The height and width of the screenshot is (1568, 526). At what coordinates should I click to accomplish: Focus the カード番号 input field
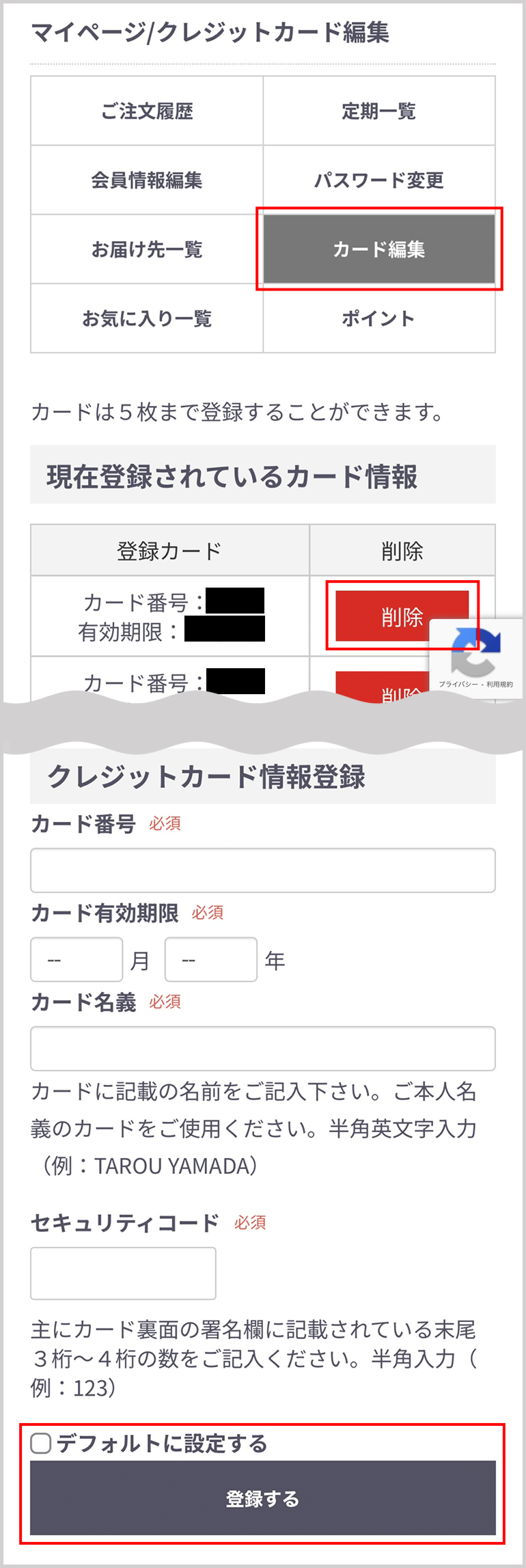point(263,870)
